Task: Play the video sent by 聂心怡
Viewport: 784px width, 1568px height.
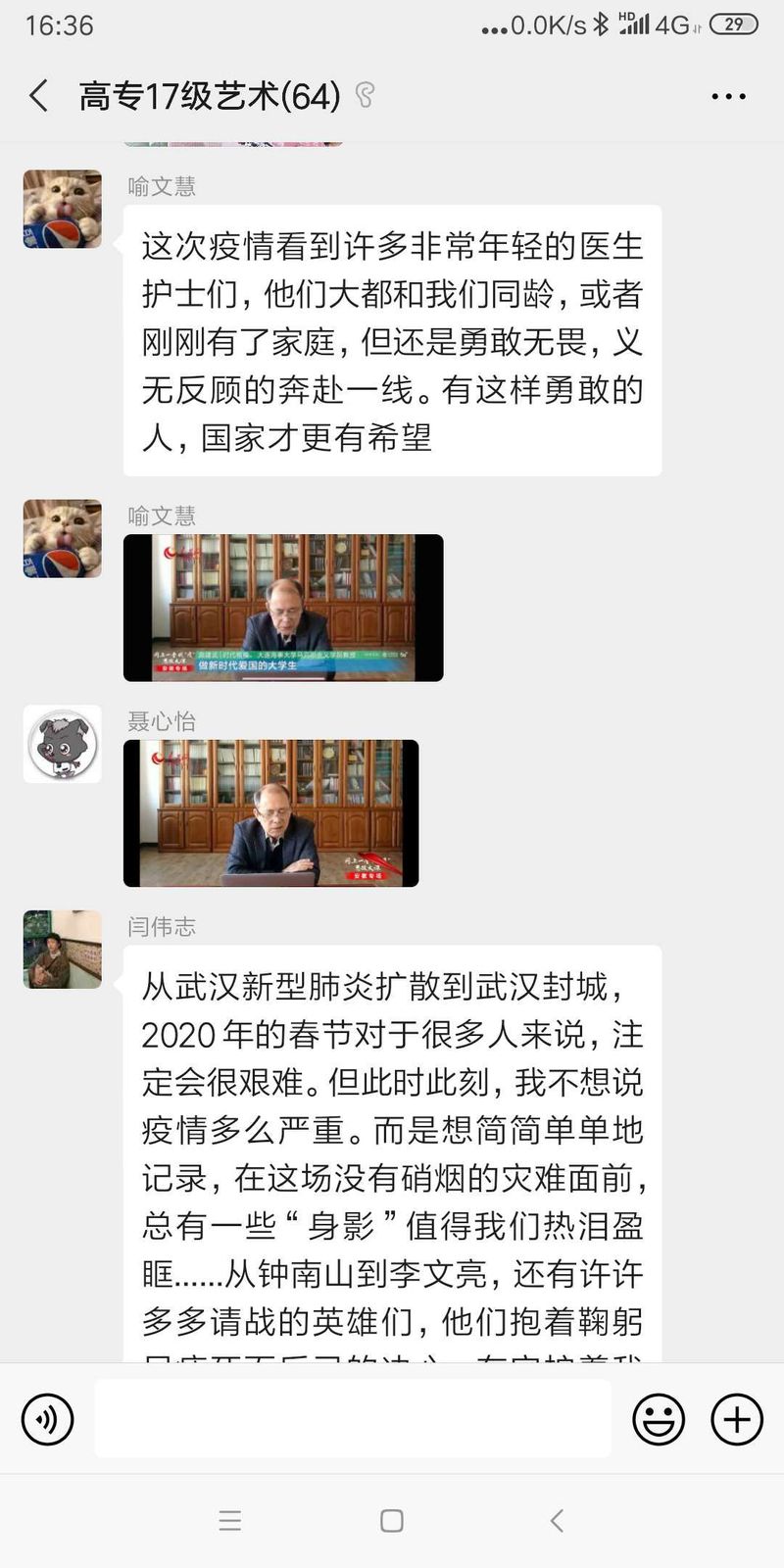Action: [x=270, y=813]
